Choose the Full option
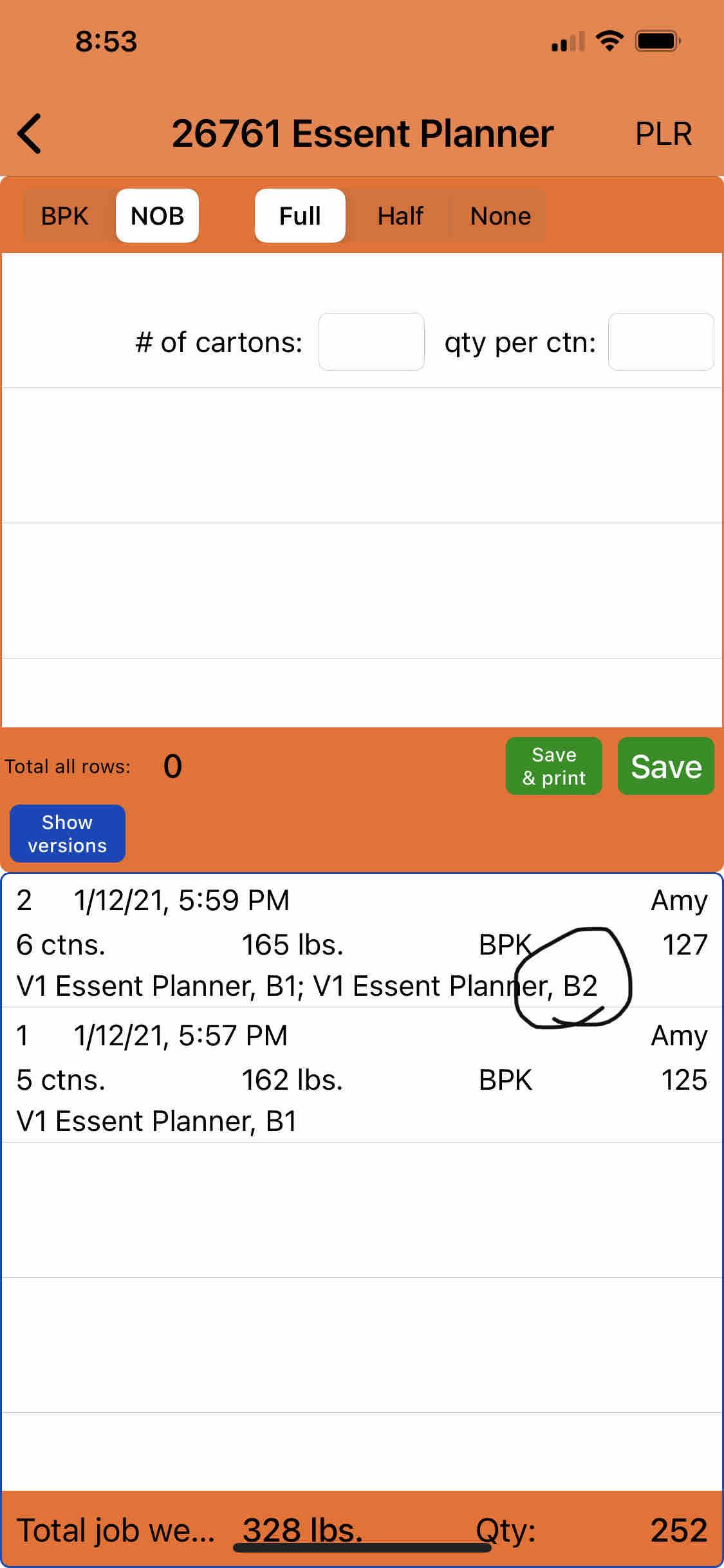Viewport: 724px width, 1568px height. (x=300, y=216)
